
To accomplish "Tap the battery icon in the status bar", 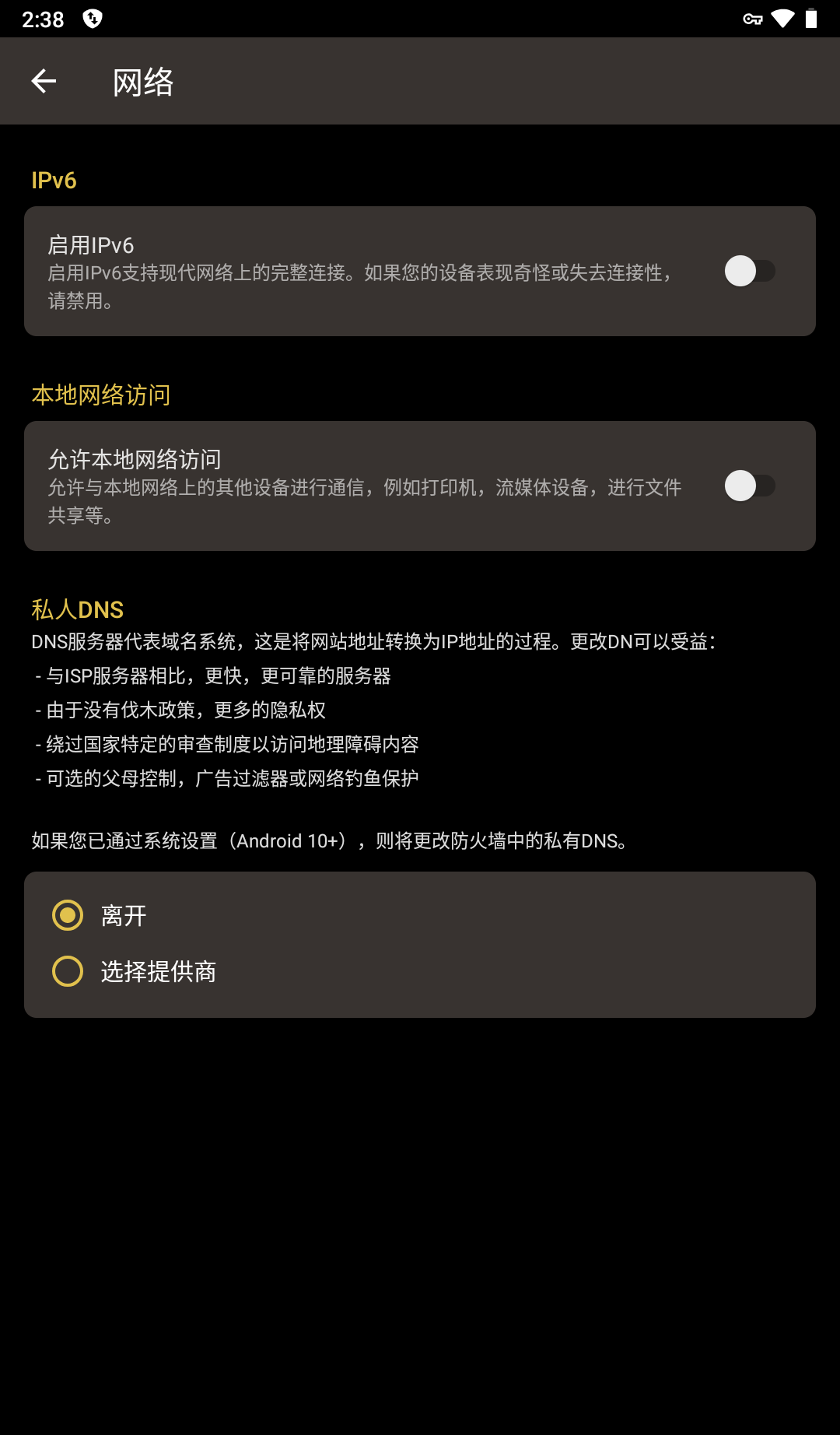I will coord(810,19).
